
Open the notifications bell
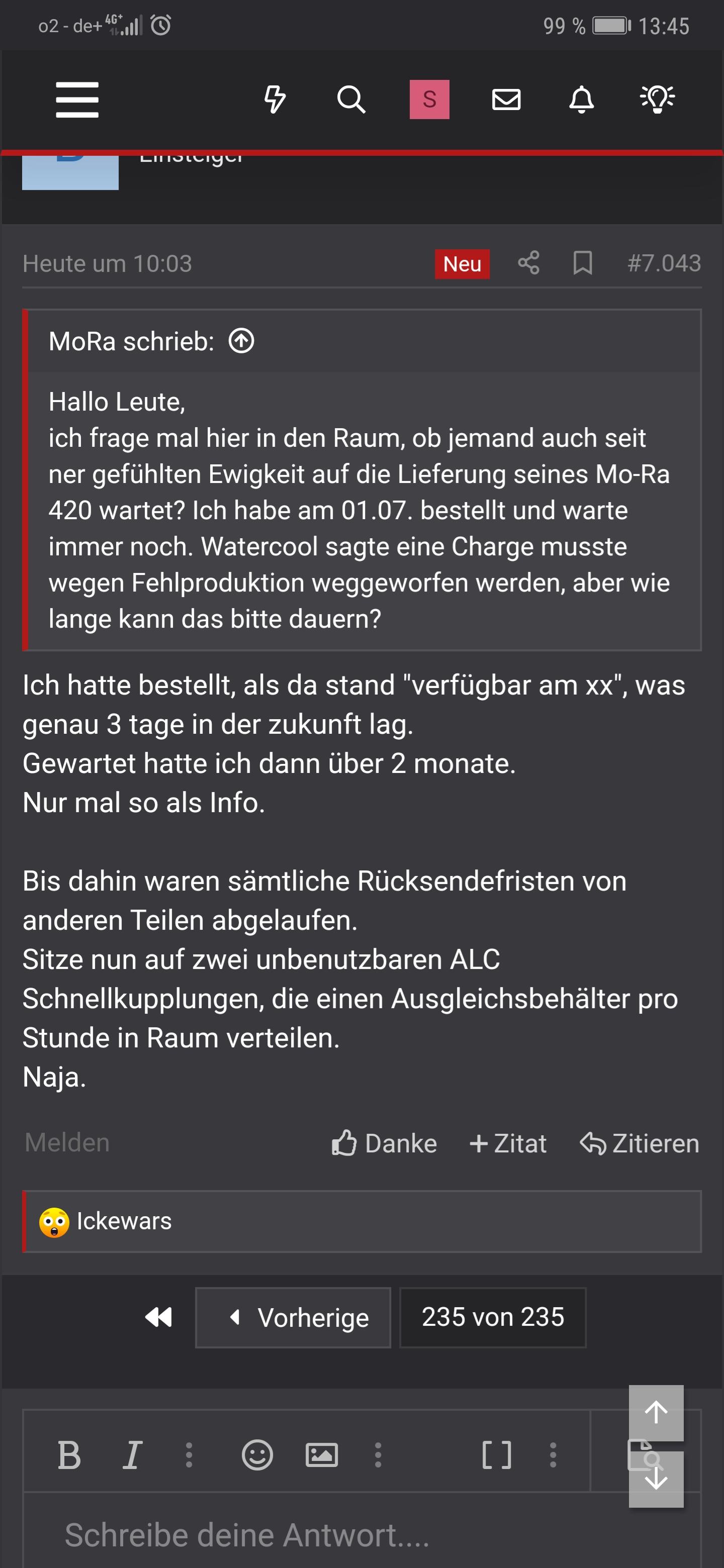[582, 99]
